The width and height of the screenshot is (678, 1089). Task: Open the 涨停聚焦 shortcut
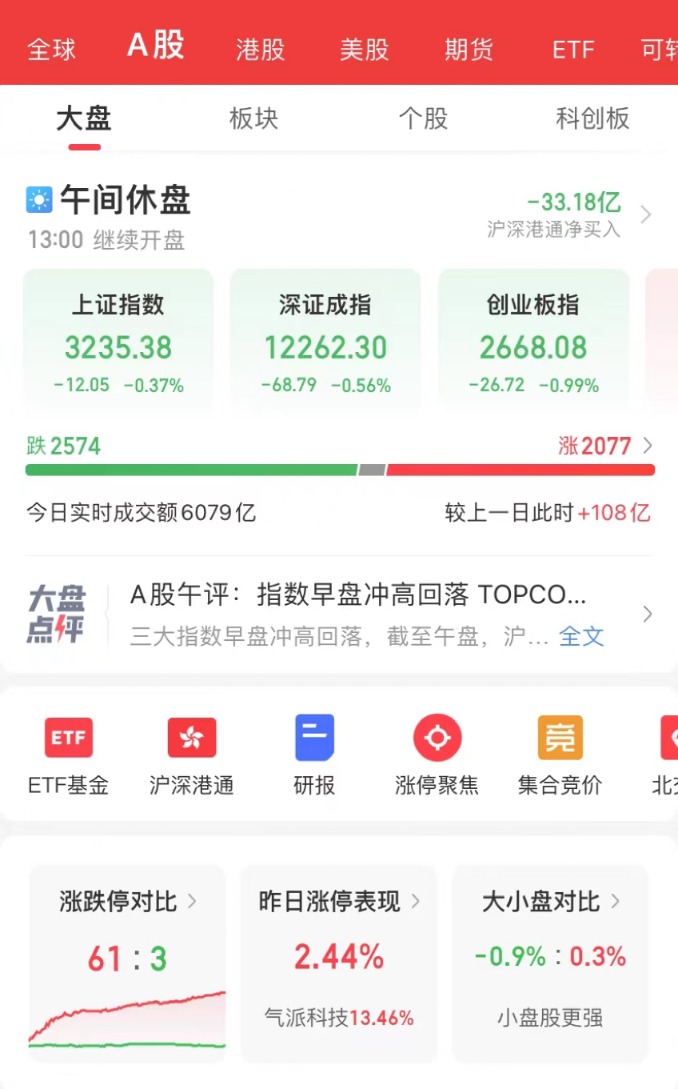[437, 756]
